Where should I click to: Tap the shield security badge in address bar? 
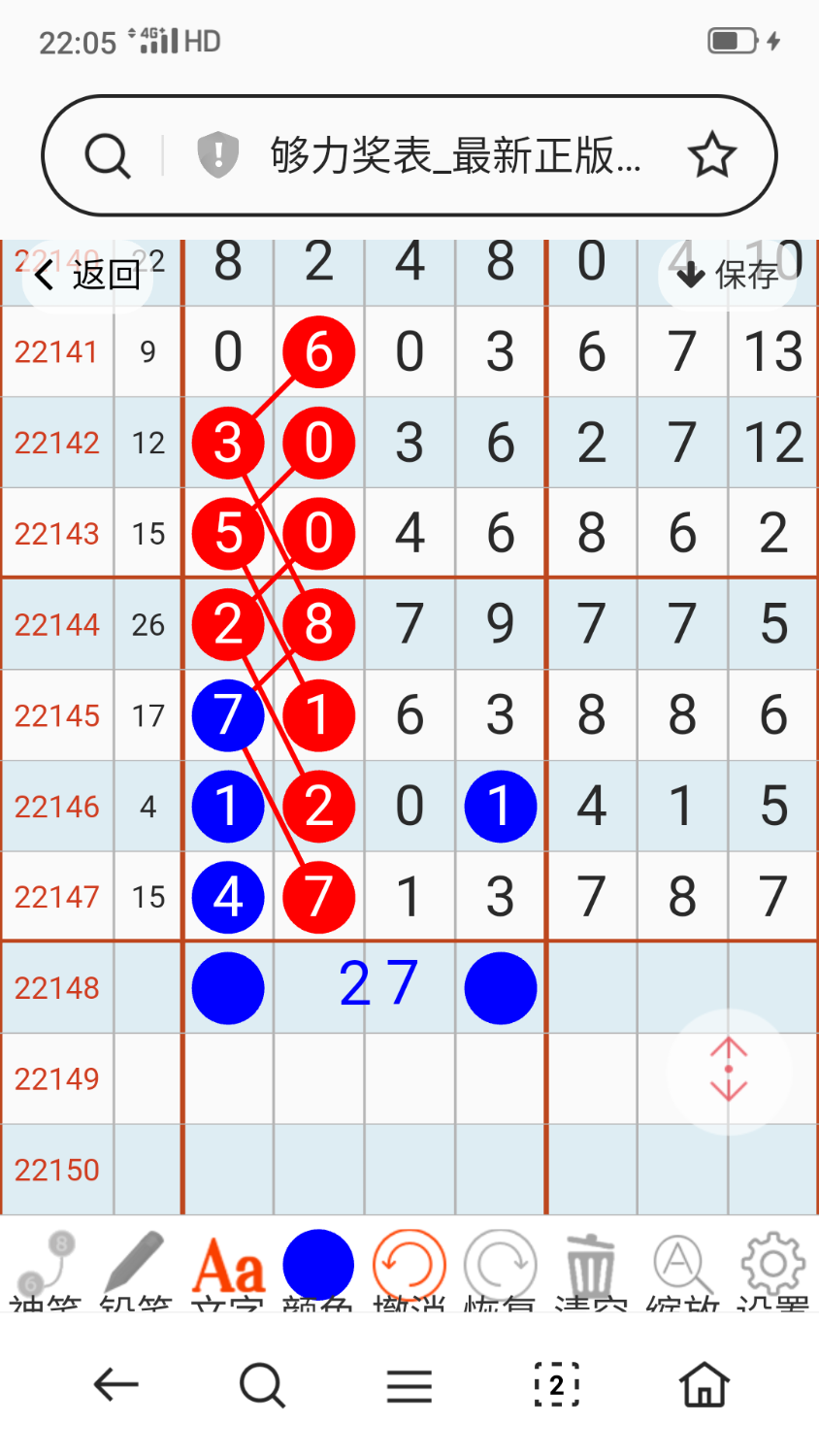click(x=217, y=155)
